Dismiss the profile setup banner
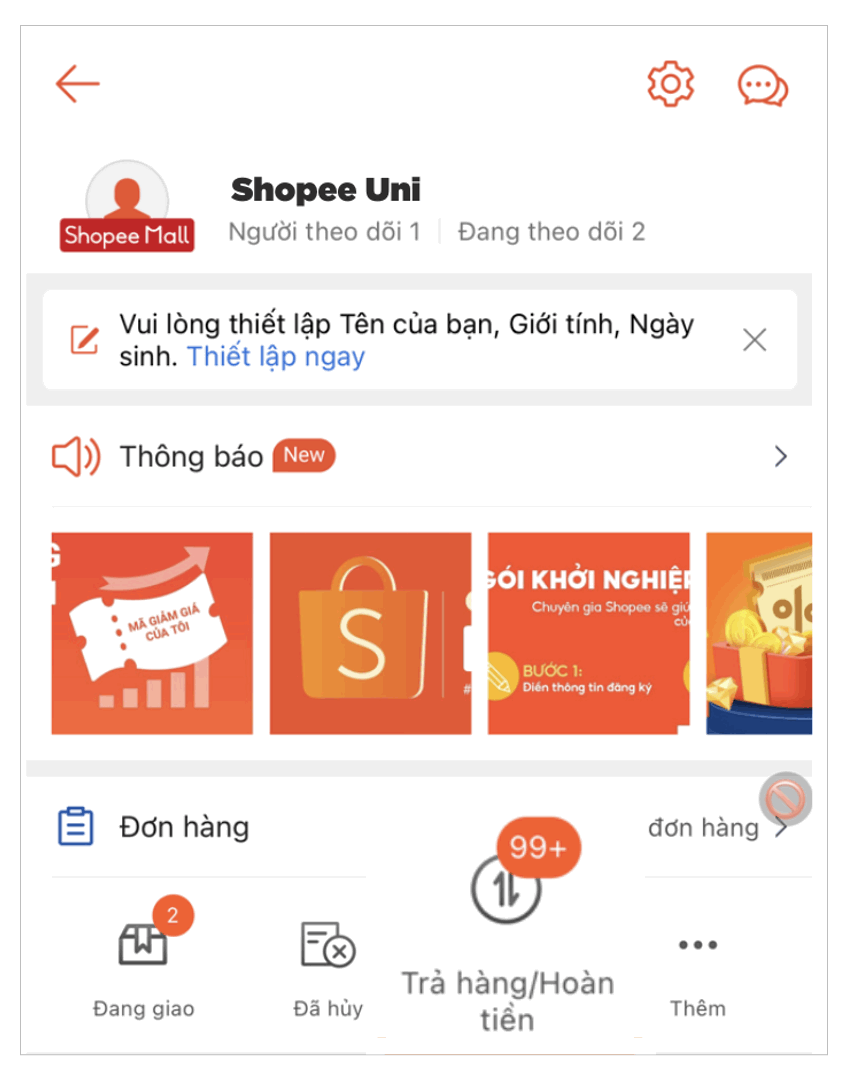Image resolution: width=848 pixels, height=1080 pixels. coord(755,340)
